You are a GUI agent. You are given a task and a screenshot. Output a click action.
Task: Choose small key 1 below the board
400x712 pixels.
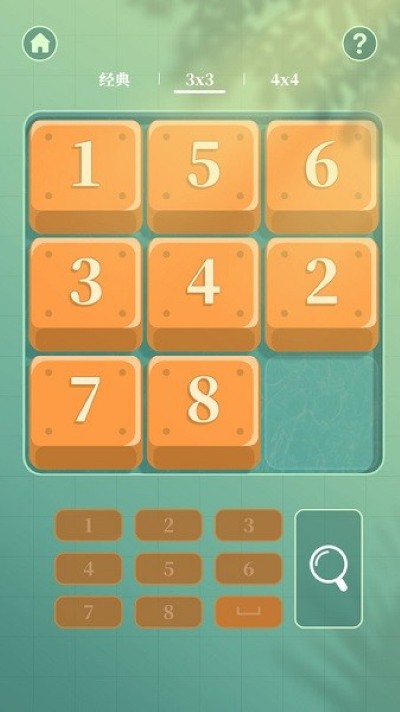[89, 525]
